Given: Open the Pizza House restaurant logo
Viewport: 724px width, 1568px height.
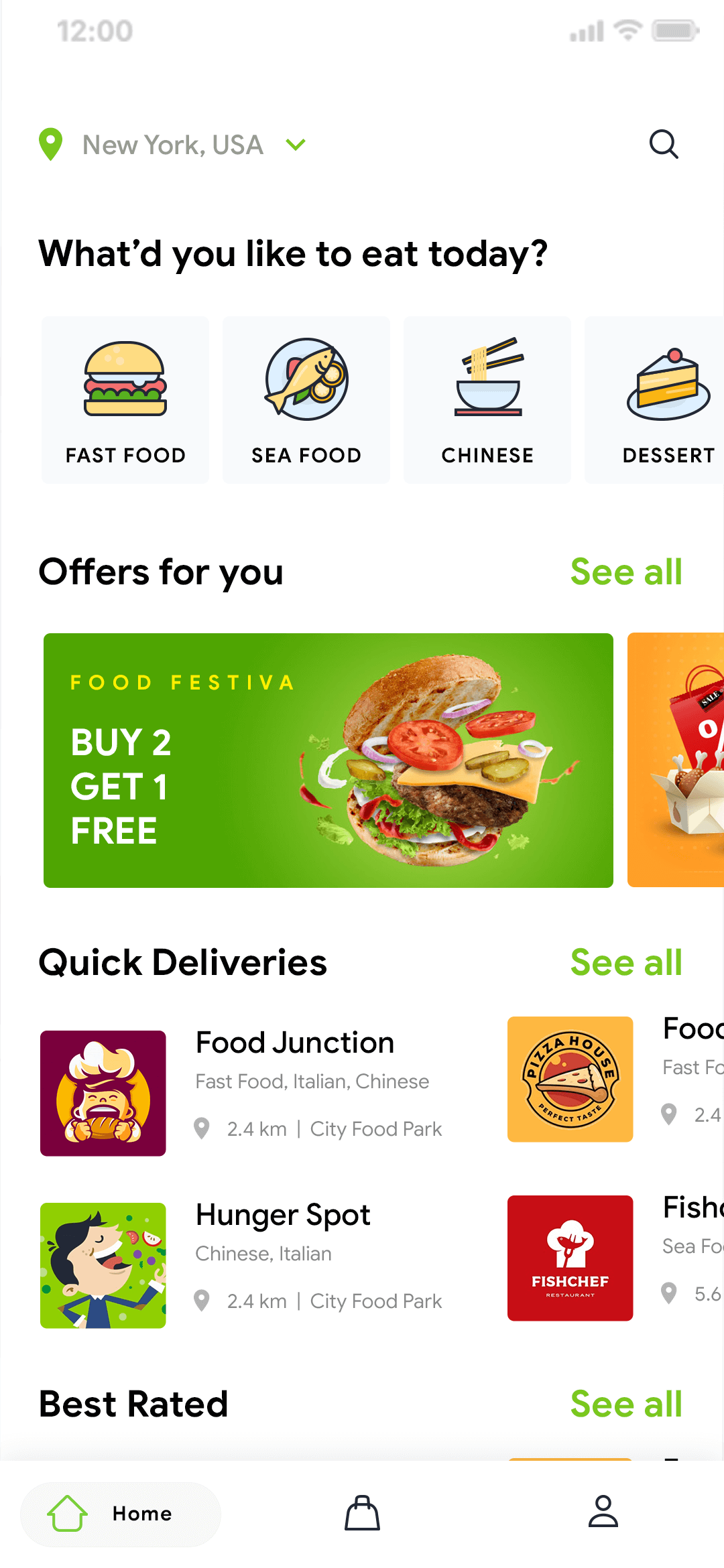Looking at the screenshot, I should tap(569, 1077).
